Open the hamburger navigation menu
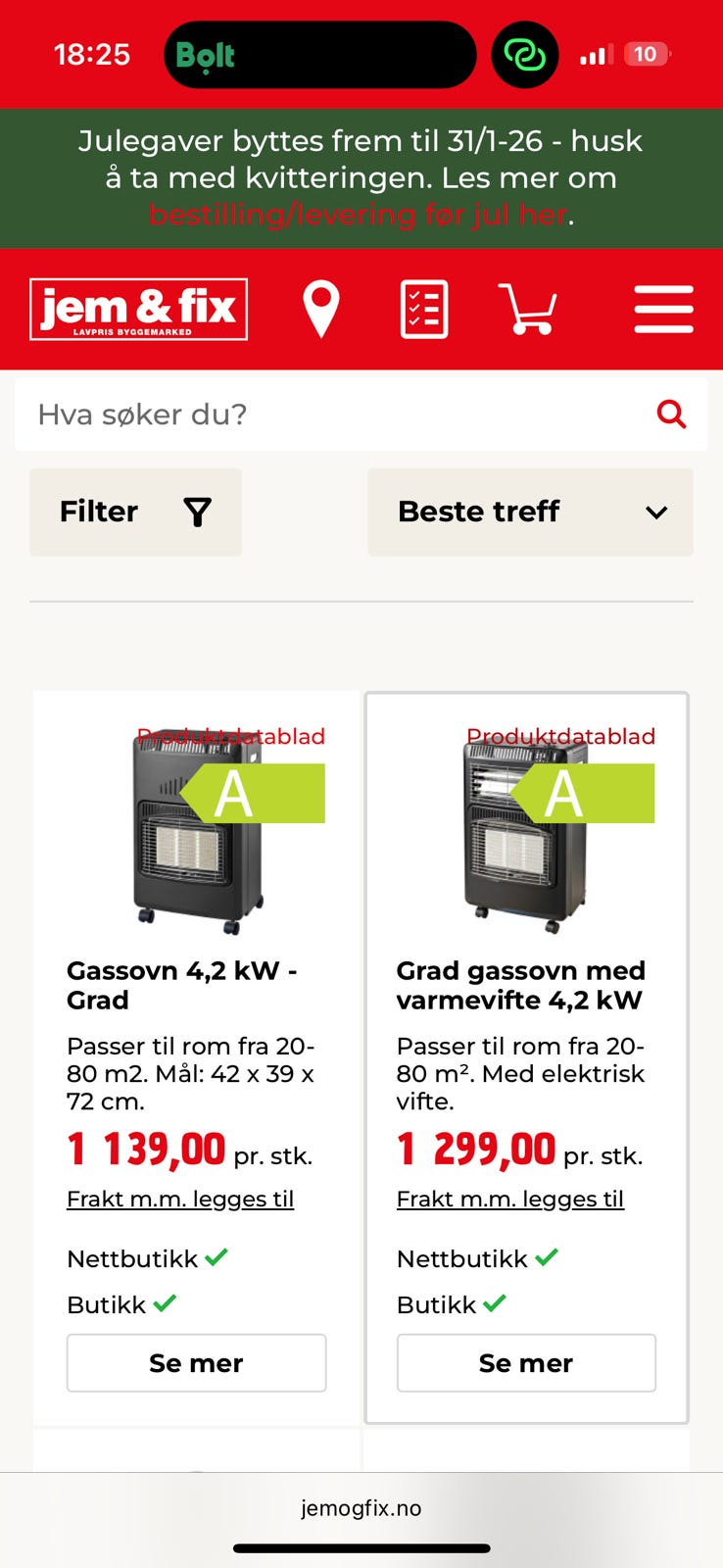 (x=663, y=309)
